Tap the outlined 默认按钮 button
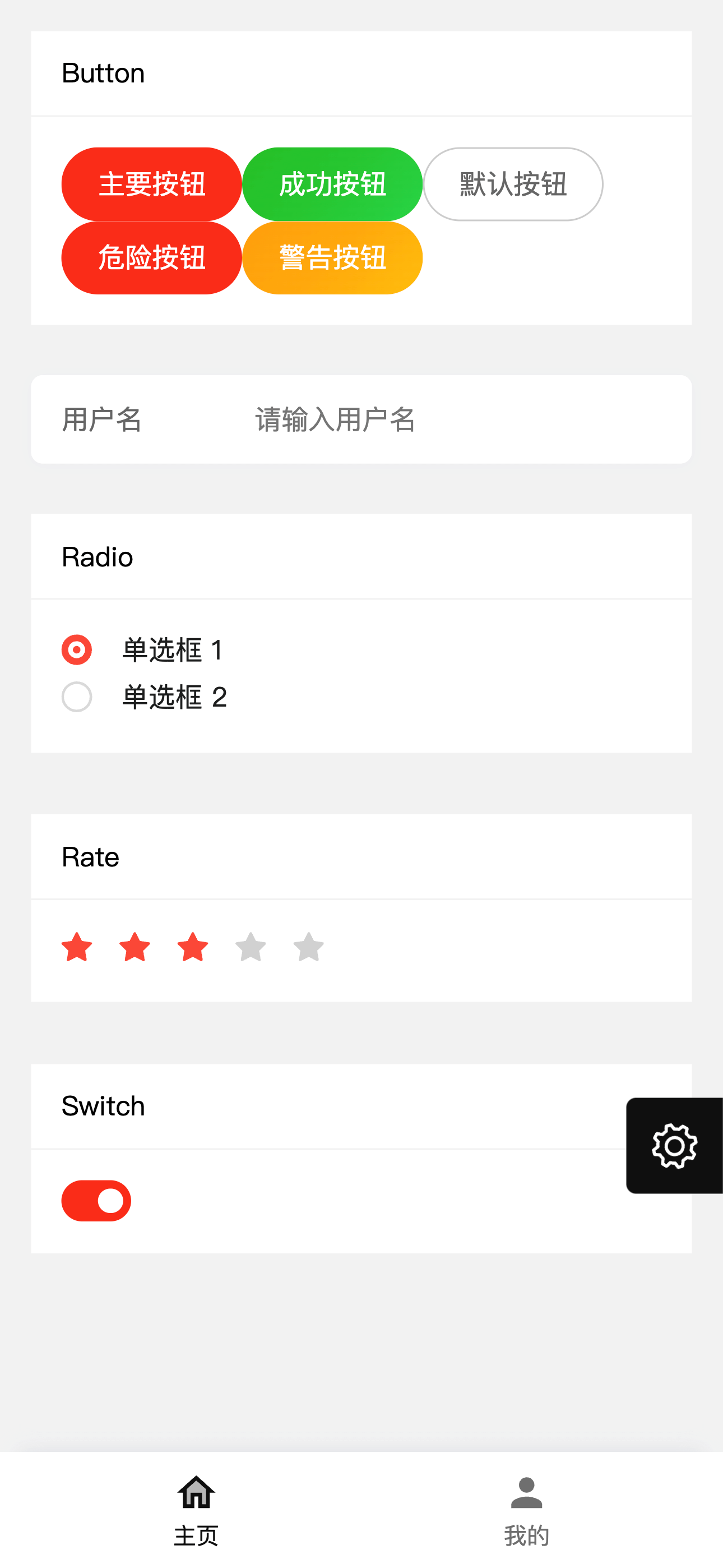The height and width of the screenshot is (1568, 723). (513, 184)
